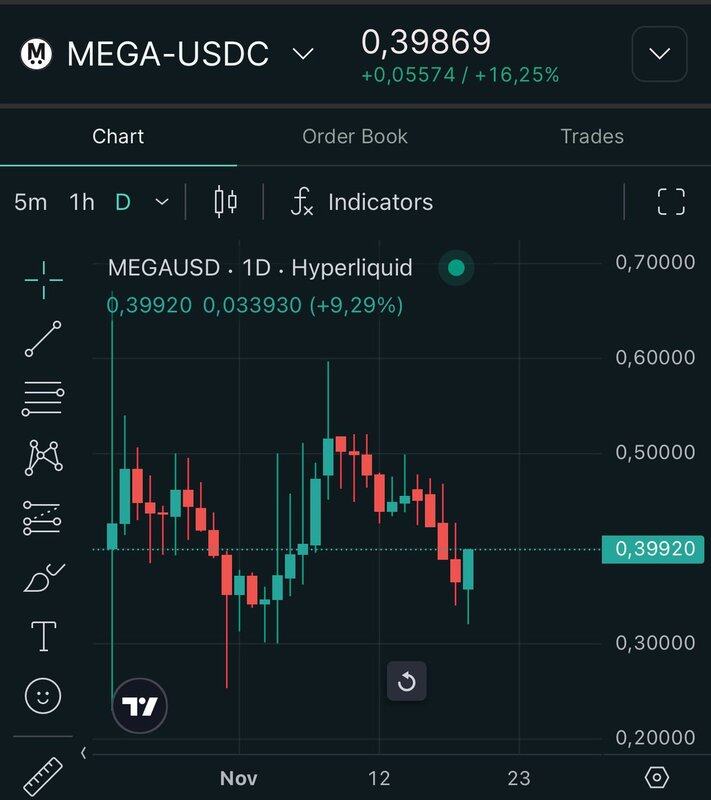Open the emoji sticker tool
711x800 pixels.
43,695
